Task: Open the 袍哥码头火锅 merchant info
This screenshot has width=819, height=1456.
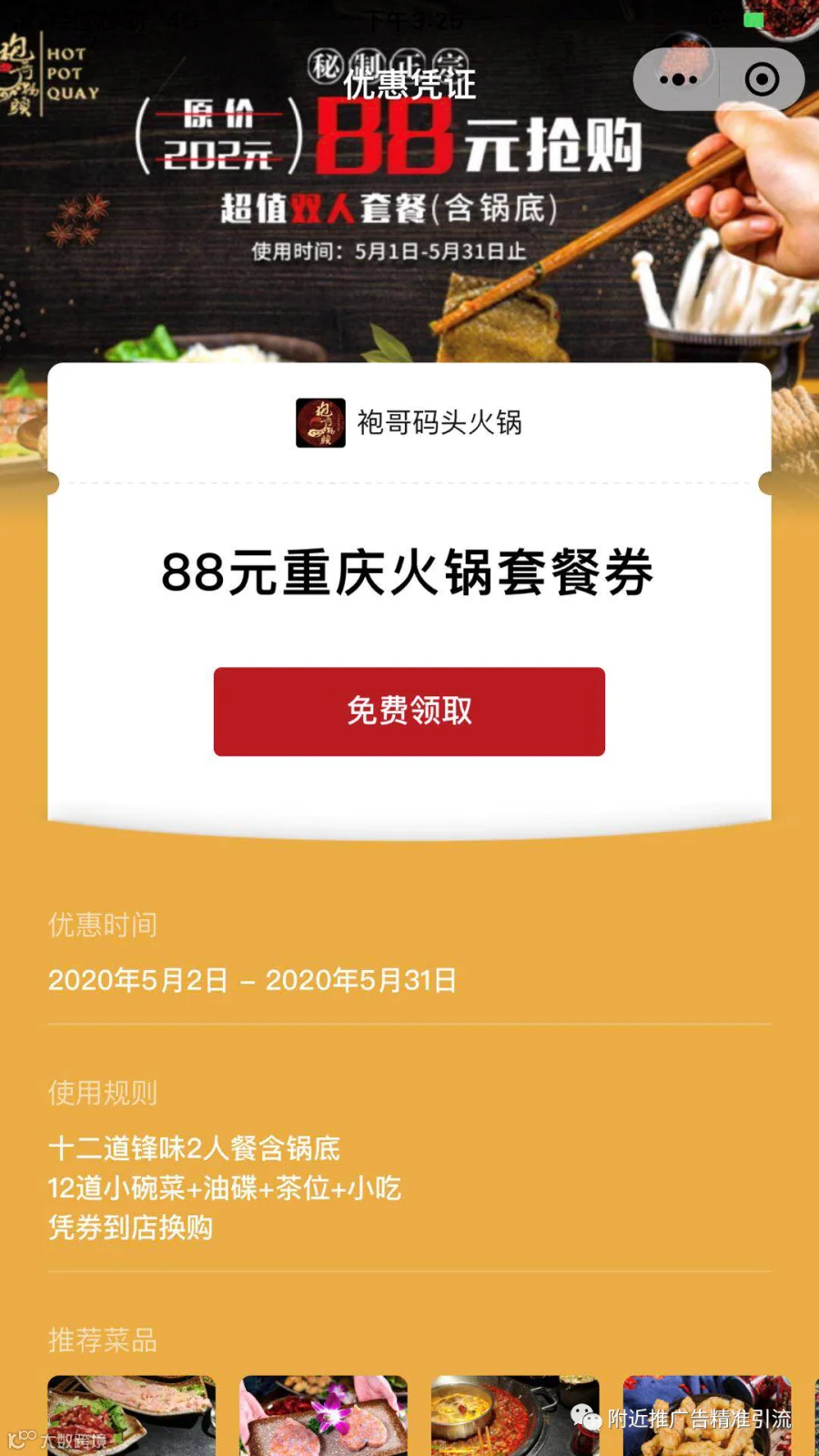Action: 409,423
